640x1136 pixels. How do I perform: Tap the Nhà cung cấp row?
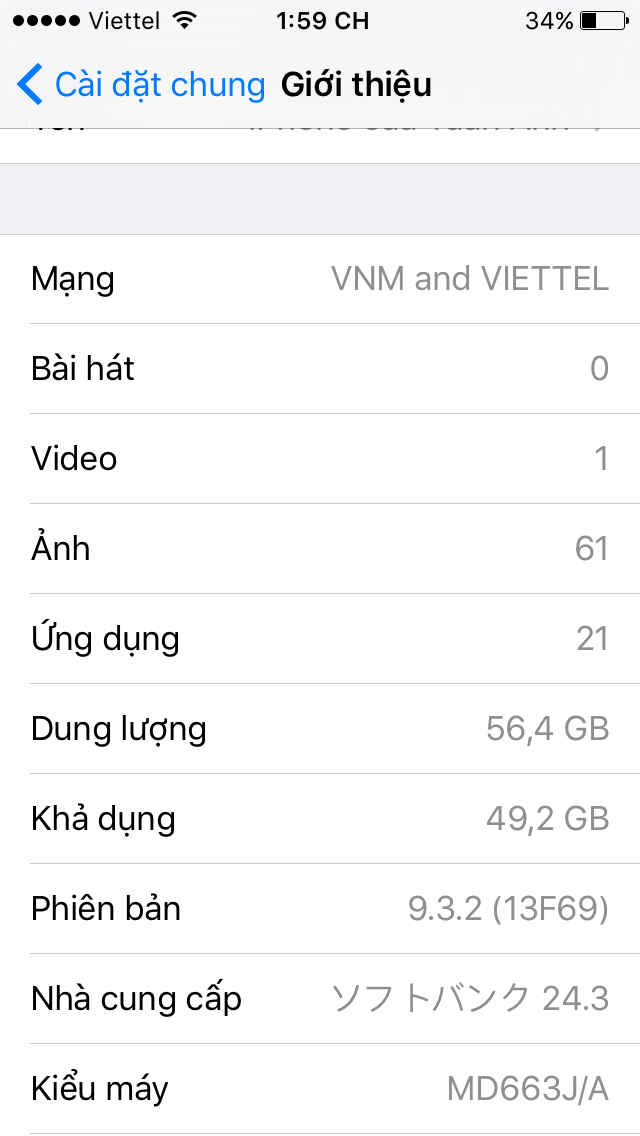320,999
